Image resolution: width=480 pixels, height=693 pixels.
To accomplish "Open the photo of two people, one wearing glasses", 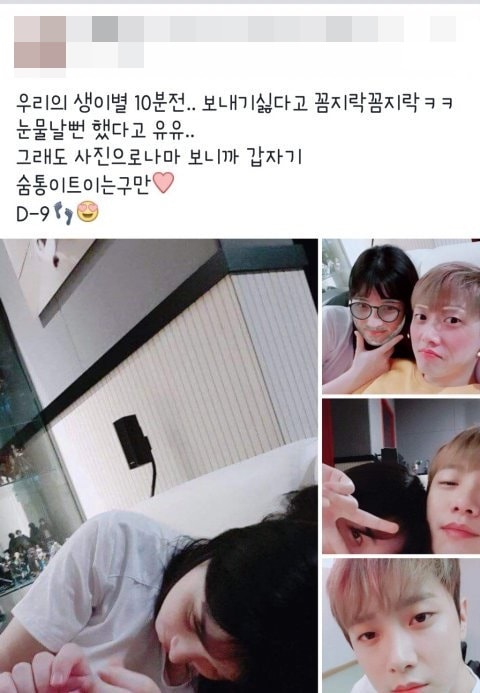I will point(401,316).
